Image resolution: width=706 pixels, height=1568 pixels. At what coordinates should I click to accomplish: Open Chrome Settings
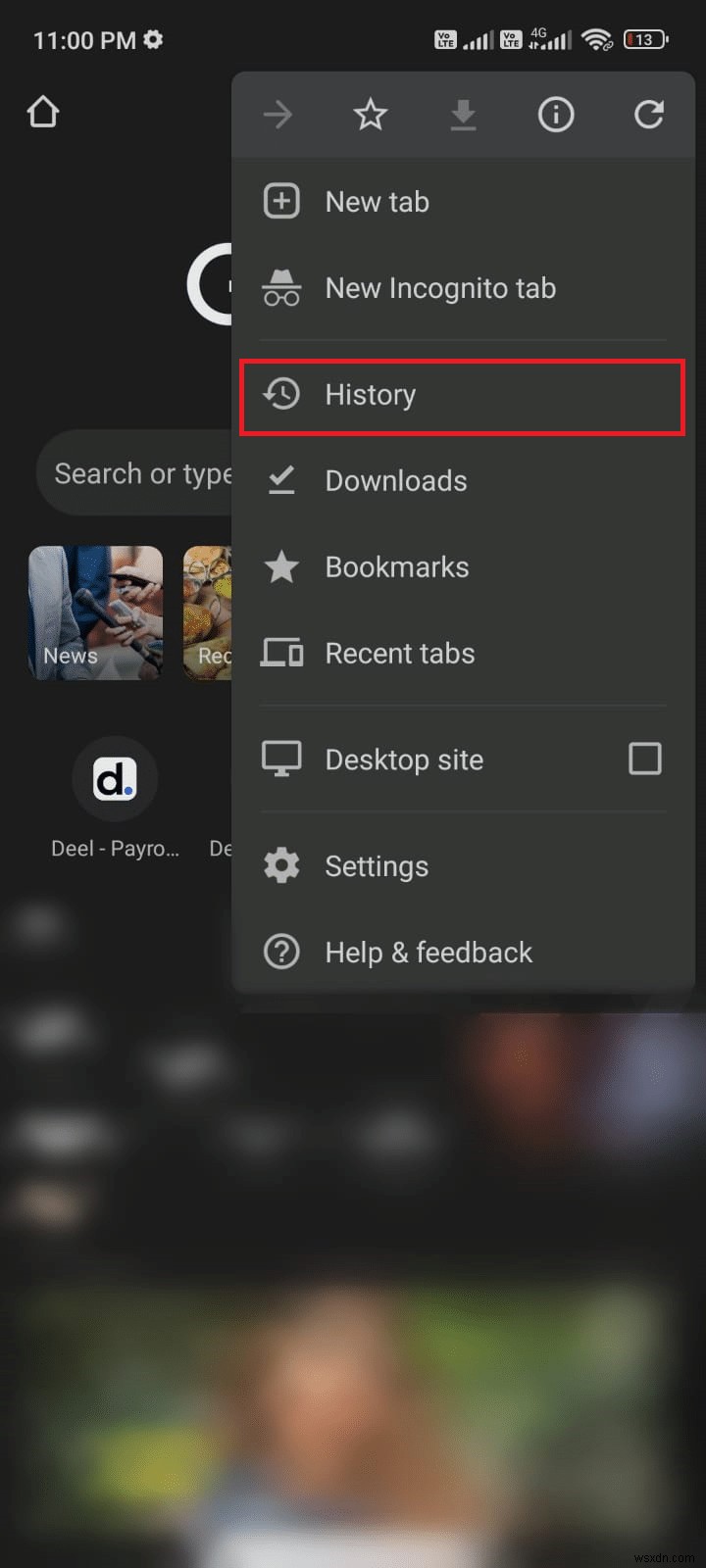coord(377,866)
